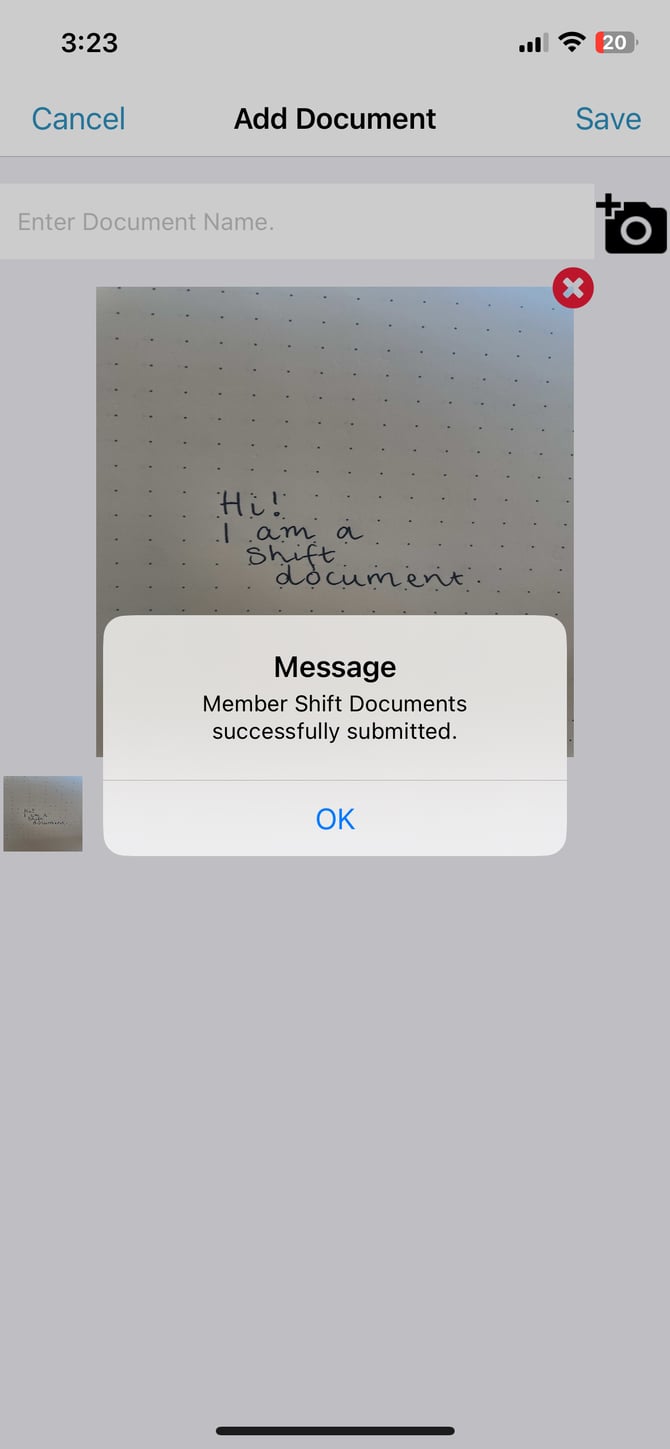The image size is (670, 1449).
Task: Remove the attached photo with red X
Action: pos(573,289)
